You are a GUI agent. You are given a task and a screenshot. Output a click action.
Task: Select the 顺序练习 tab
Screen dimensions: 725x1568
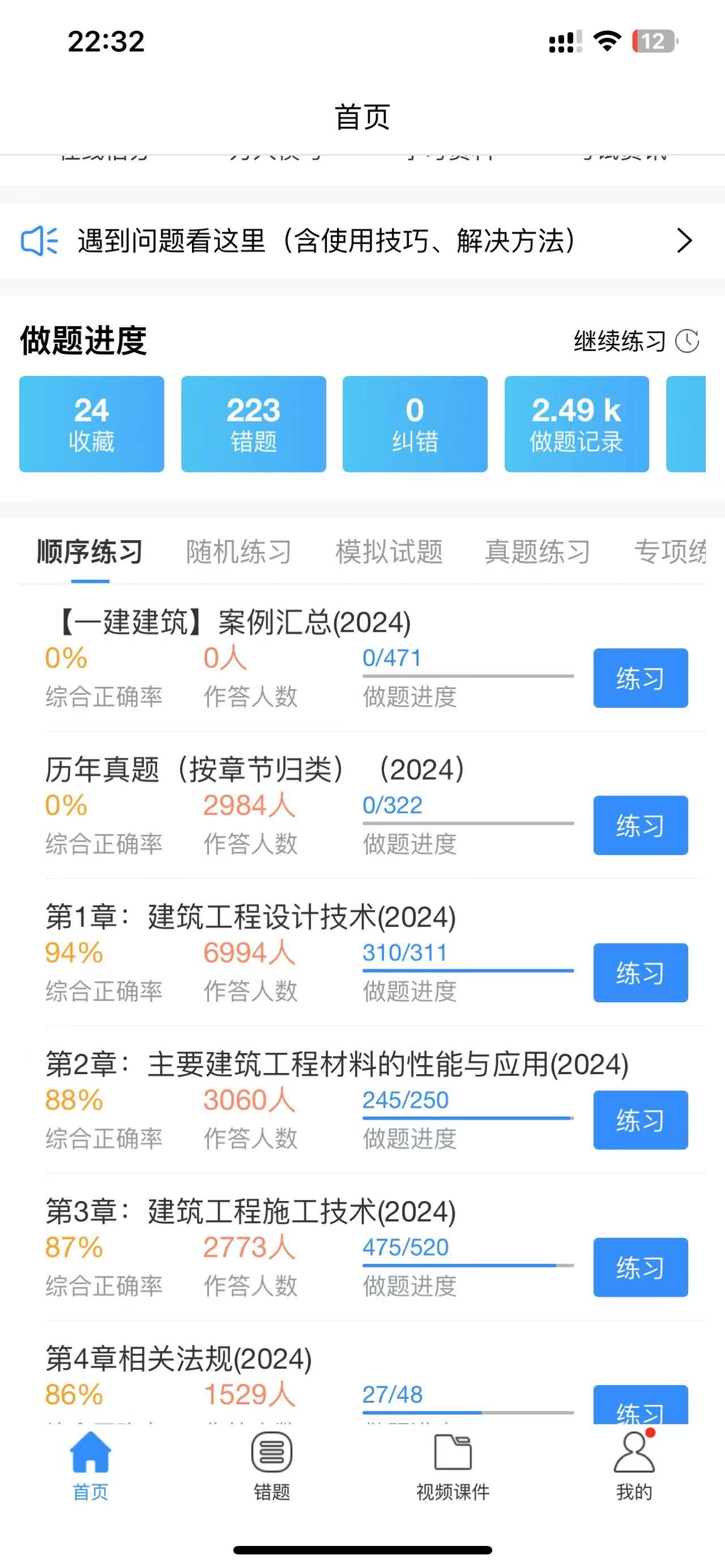[90, 552]
